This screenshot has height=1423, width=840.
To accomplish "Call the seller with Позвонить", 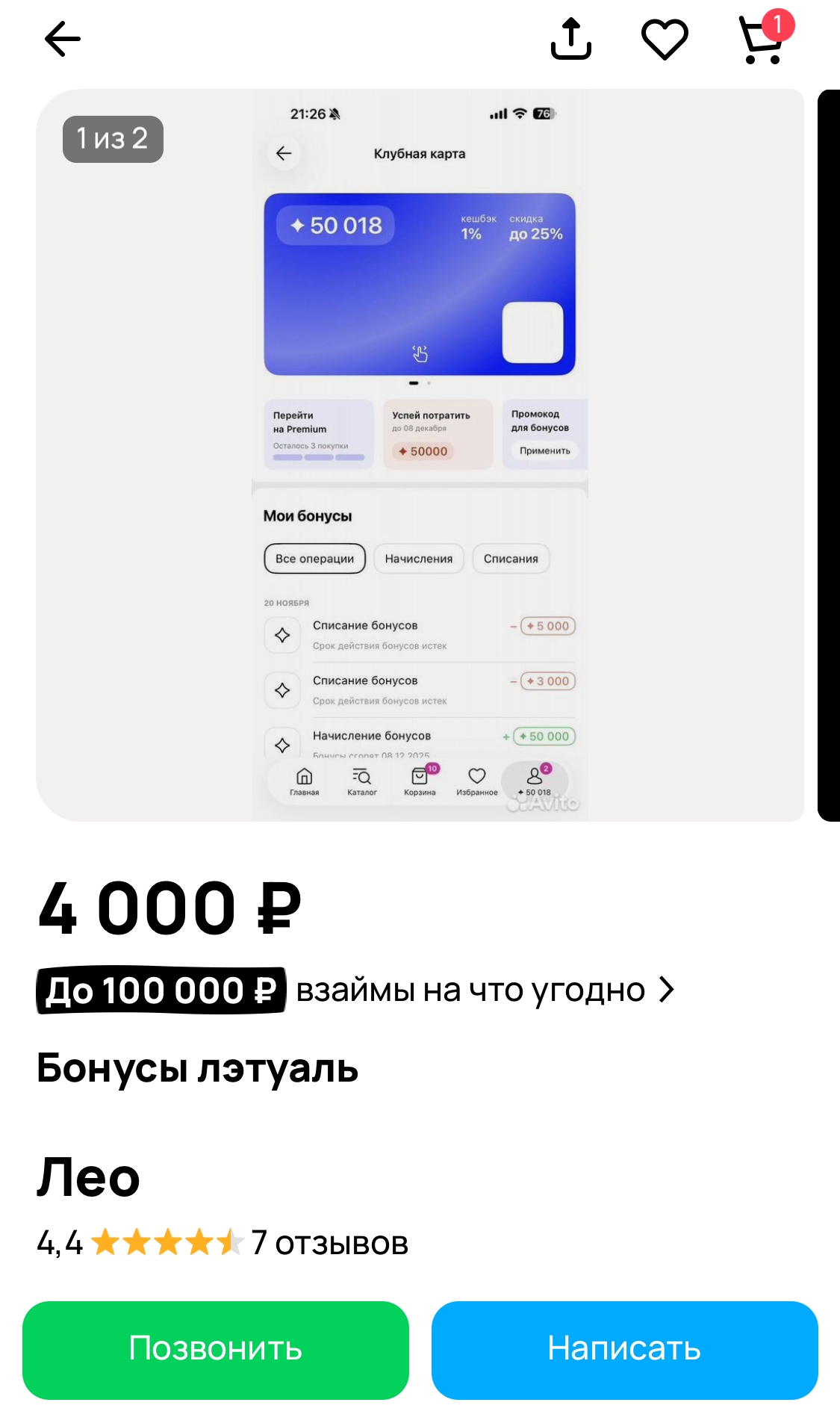I will (x=216, y=1350).
